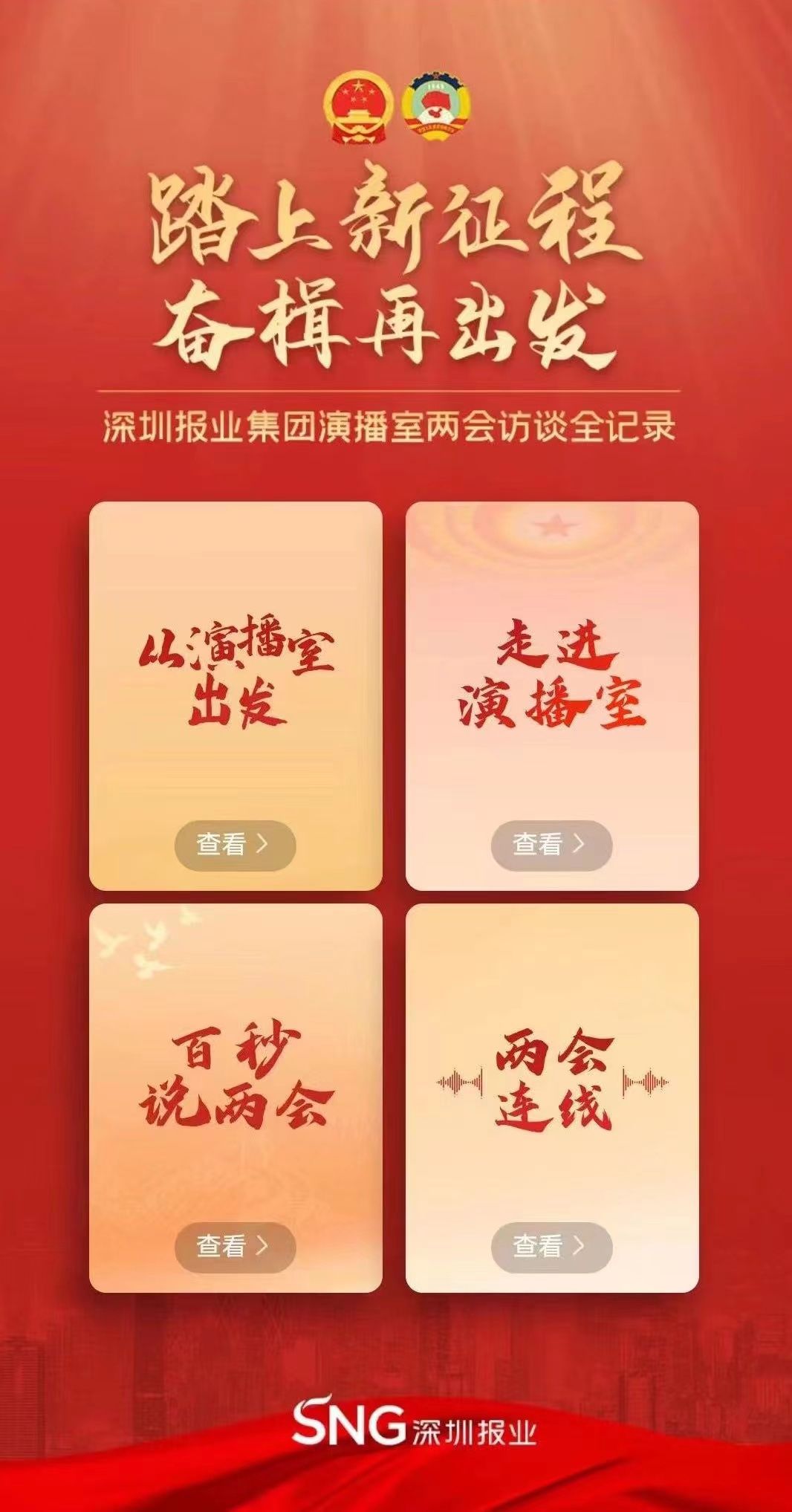Tap 查看 under 从演播室出发
This screenshot has height=1512, width=792.
tap(235, 845)
